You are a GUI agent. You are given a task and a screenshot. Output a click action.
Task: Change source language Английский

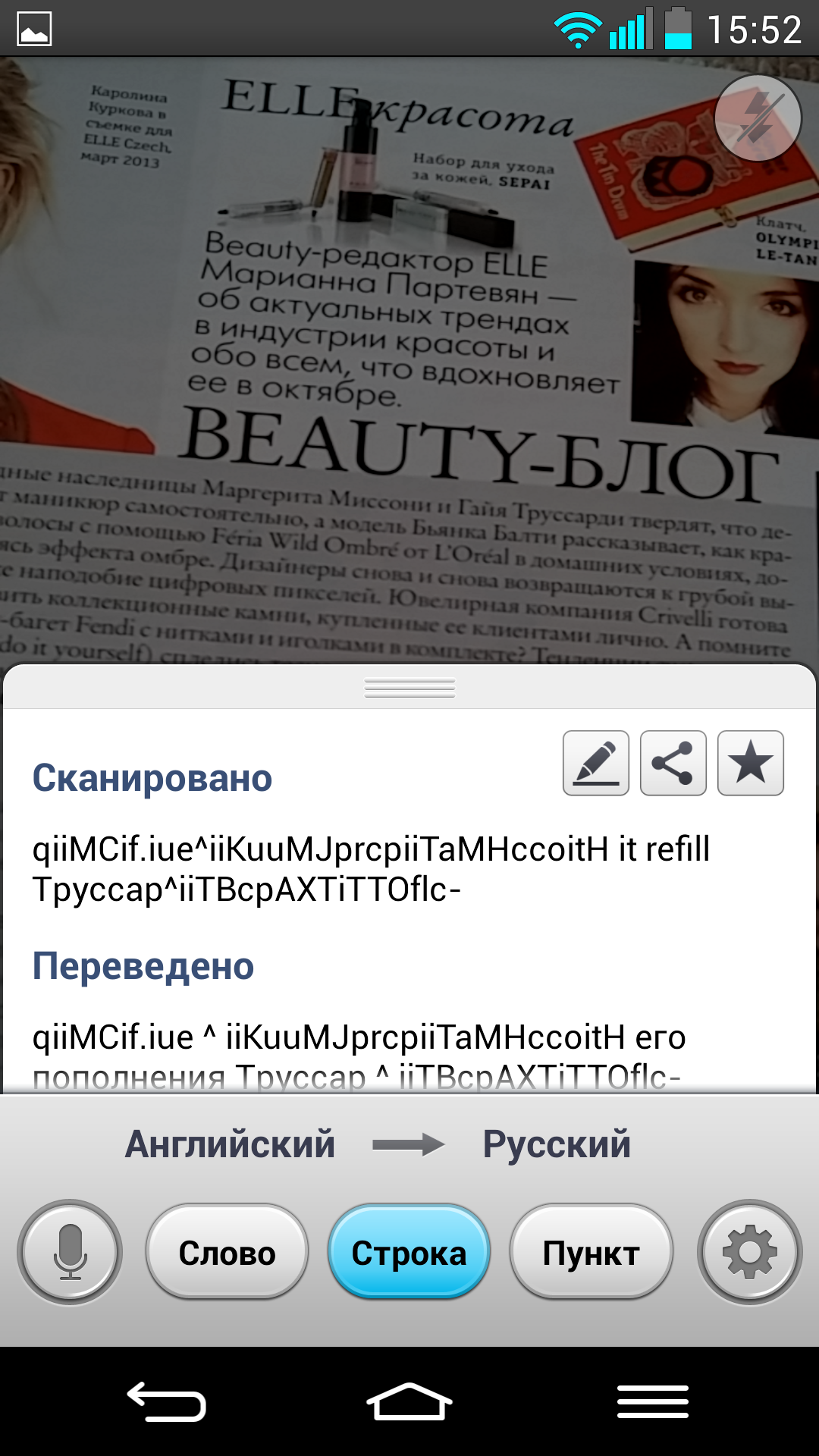click(230, 1144)
